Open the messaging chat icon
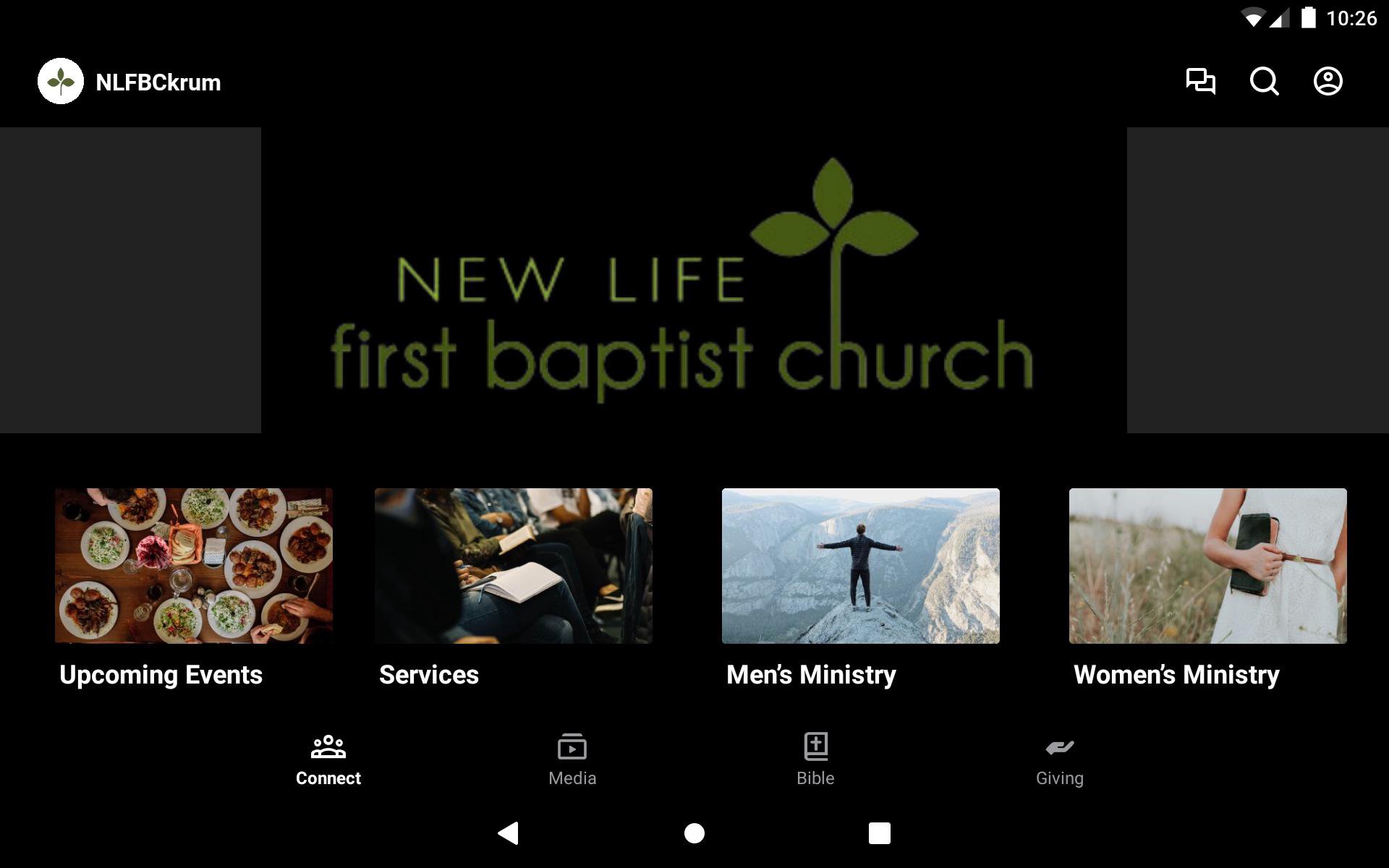This screenshot has height=868, width=1389. point(1200,81)
